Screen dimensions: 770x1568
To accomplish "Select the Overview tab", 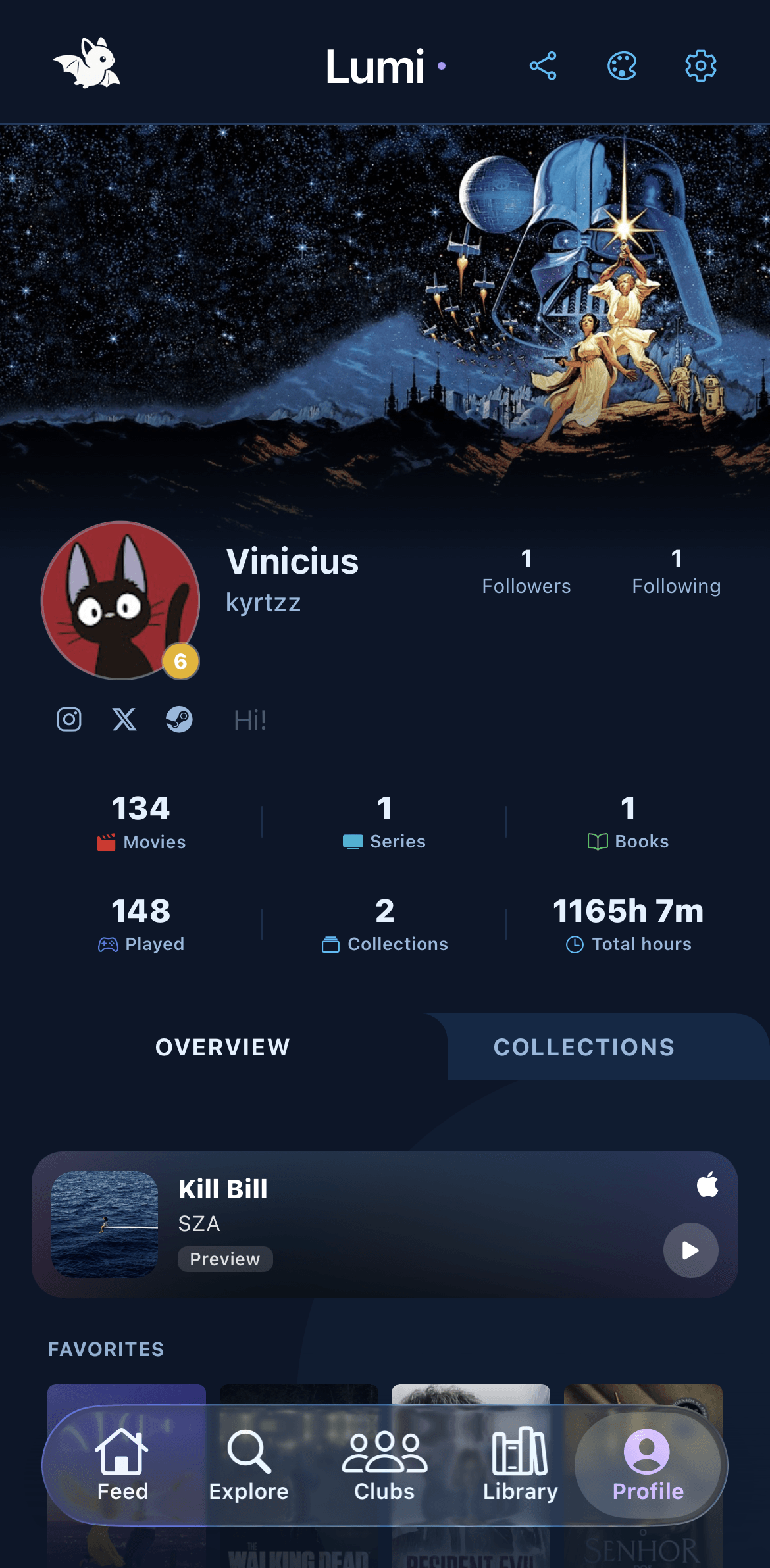I will point(222,1047).
